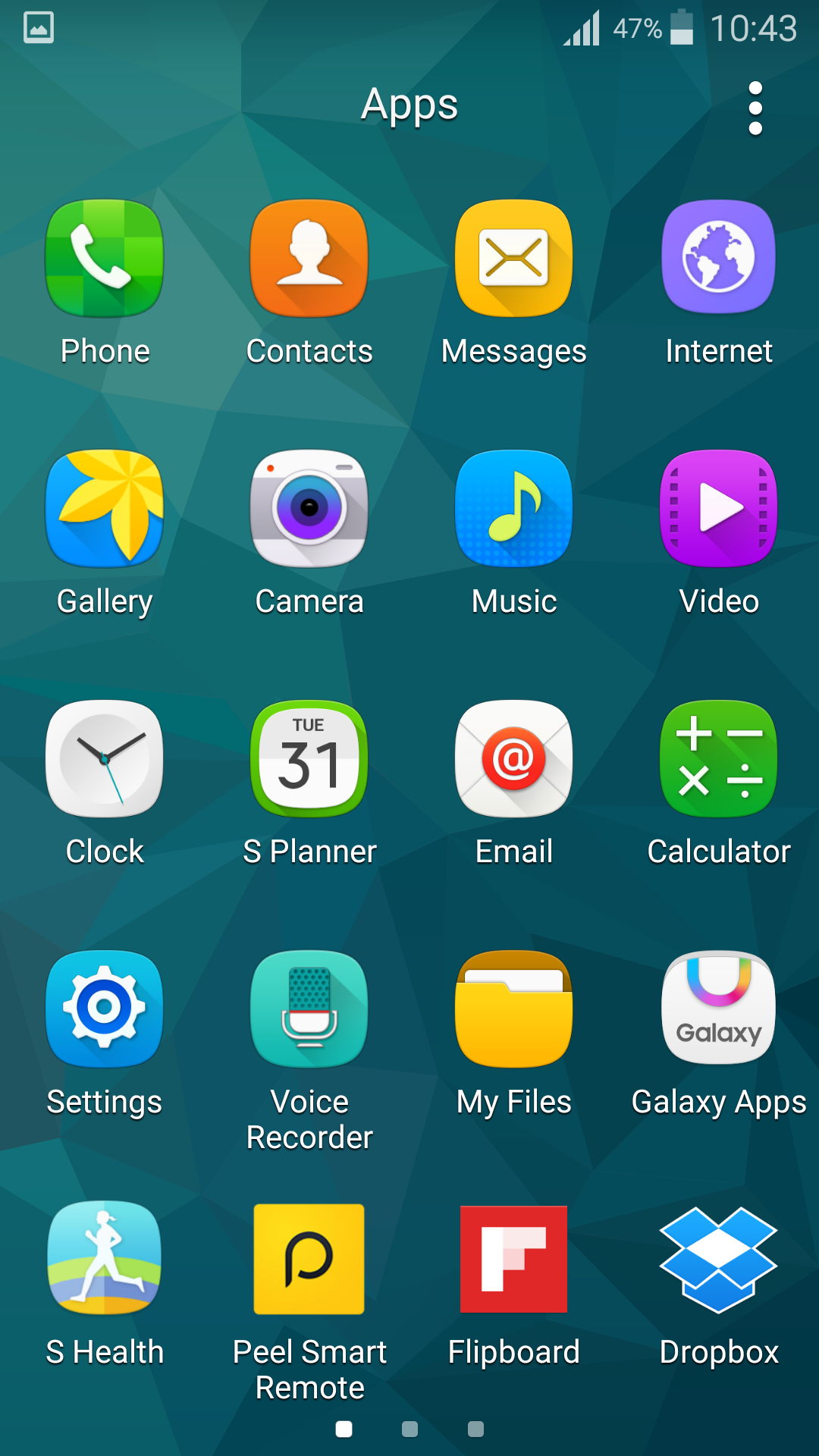Open Galaxy Apps store
This screenshot has height=1456, width=819.
[x=718, y=1009]
